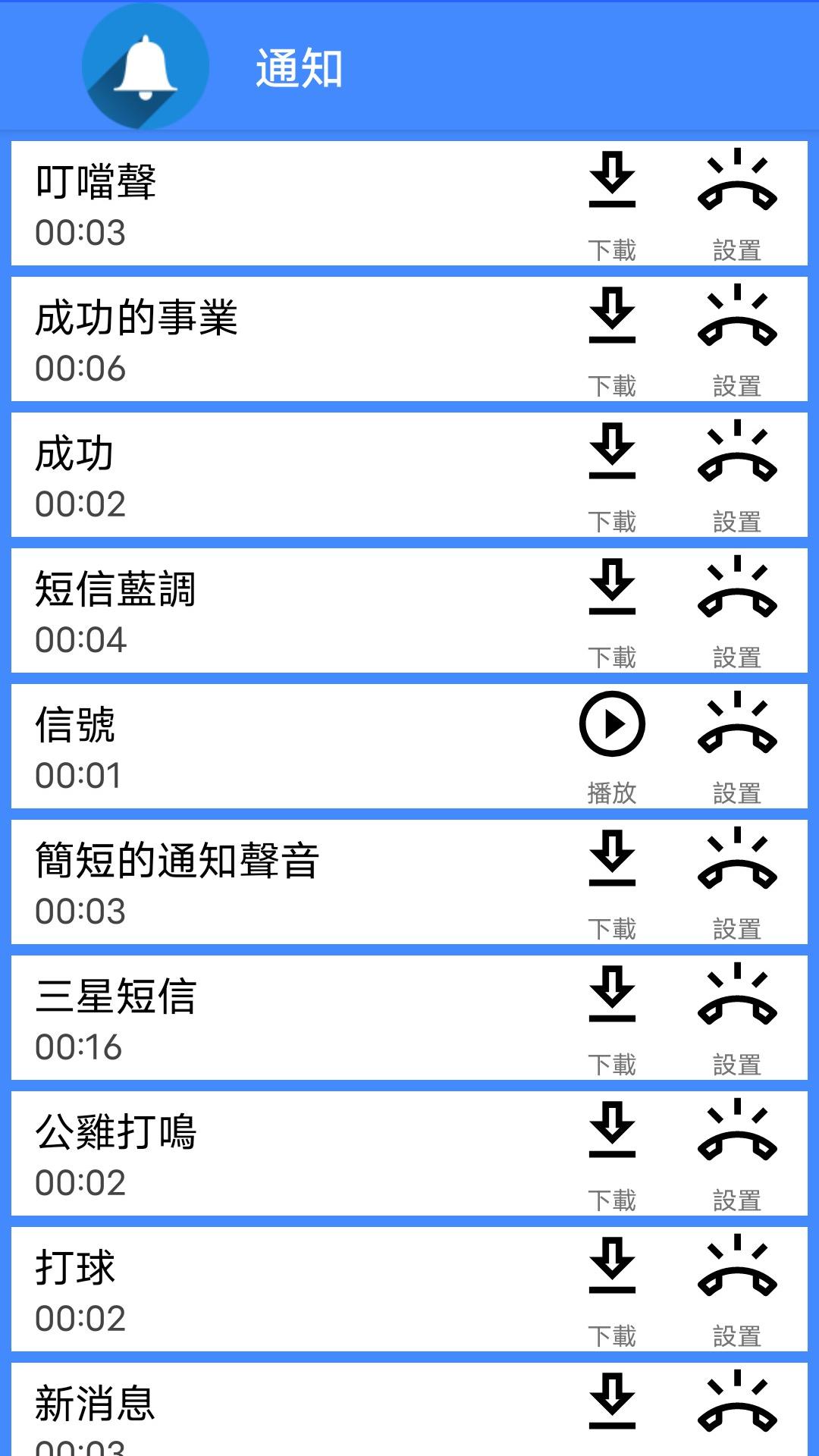The image size is (819, 1456).
Task: Tap 設置 for 打球
Action: pyautogui.click(x=737, y=1291)
